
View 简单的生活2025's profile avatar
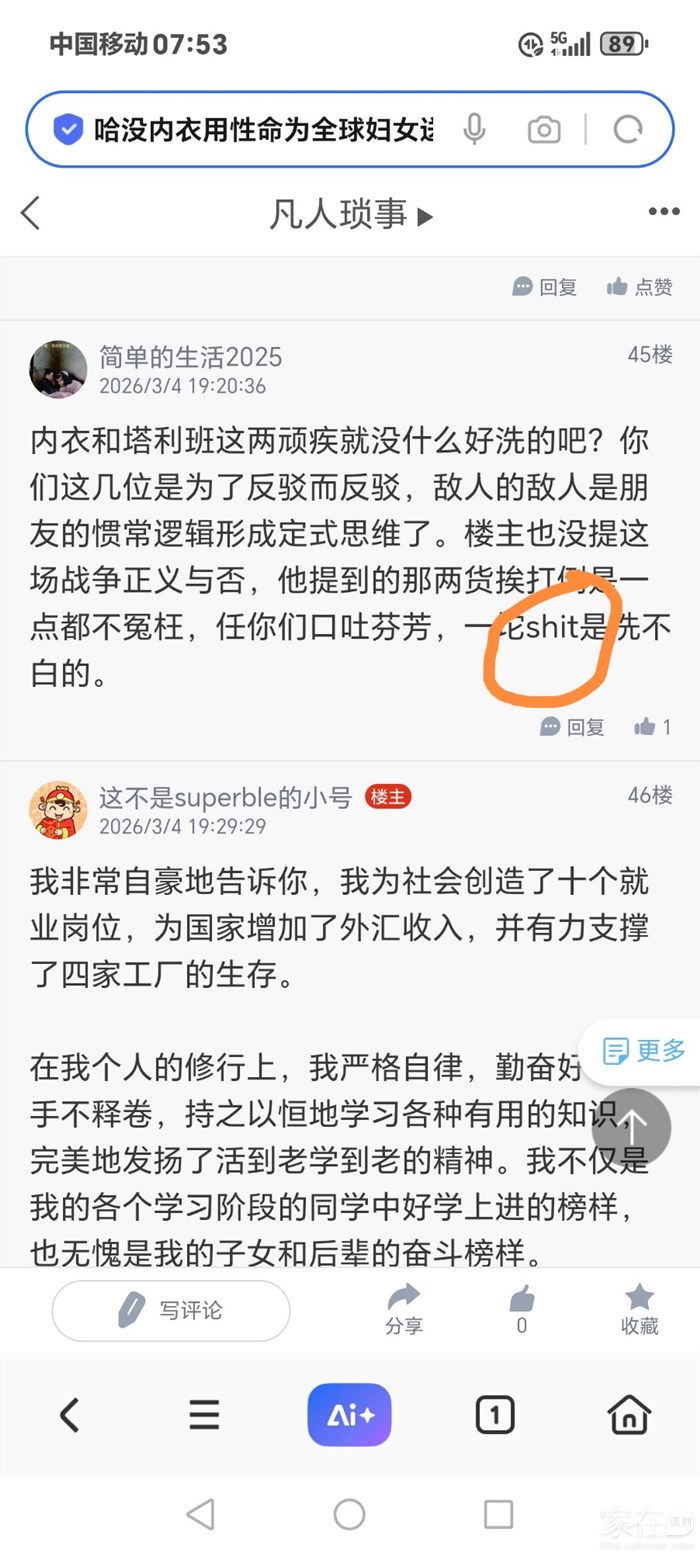tap(58, 369)
